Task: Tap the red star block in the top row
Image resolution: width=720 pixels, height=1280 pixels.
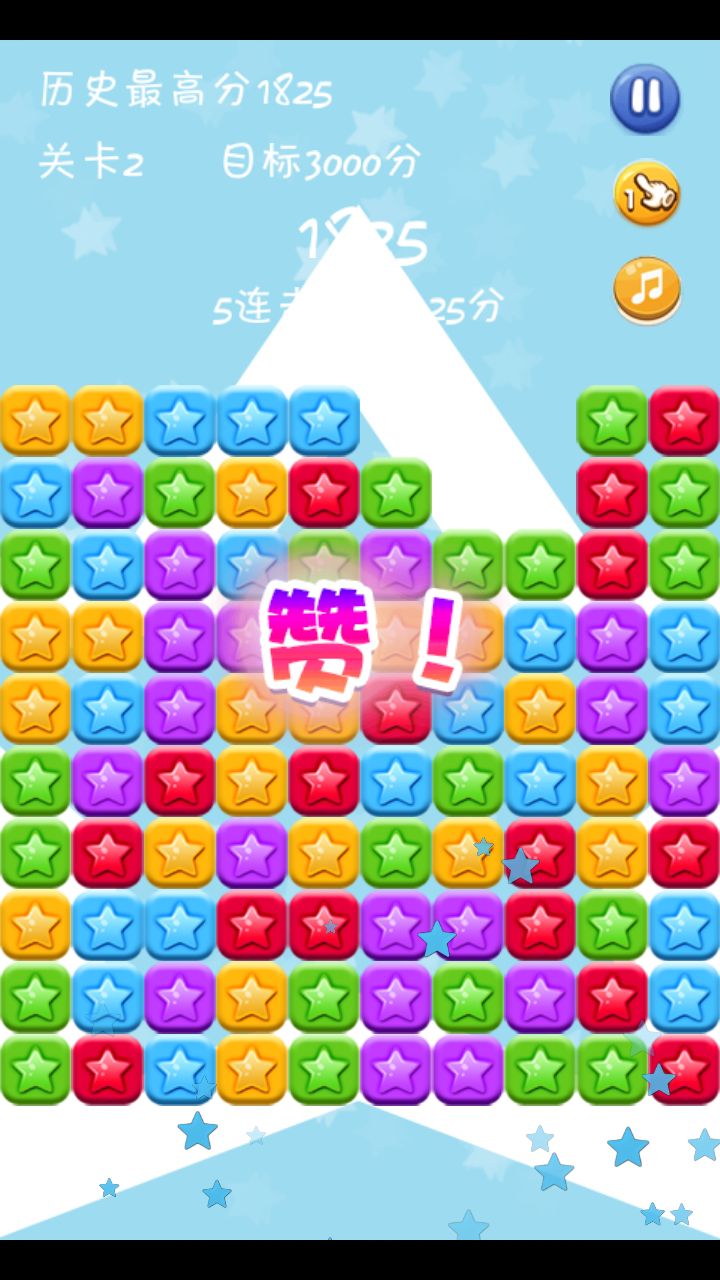Action: [684, 421]
